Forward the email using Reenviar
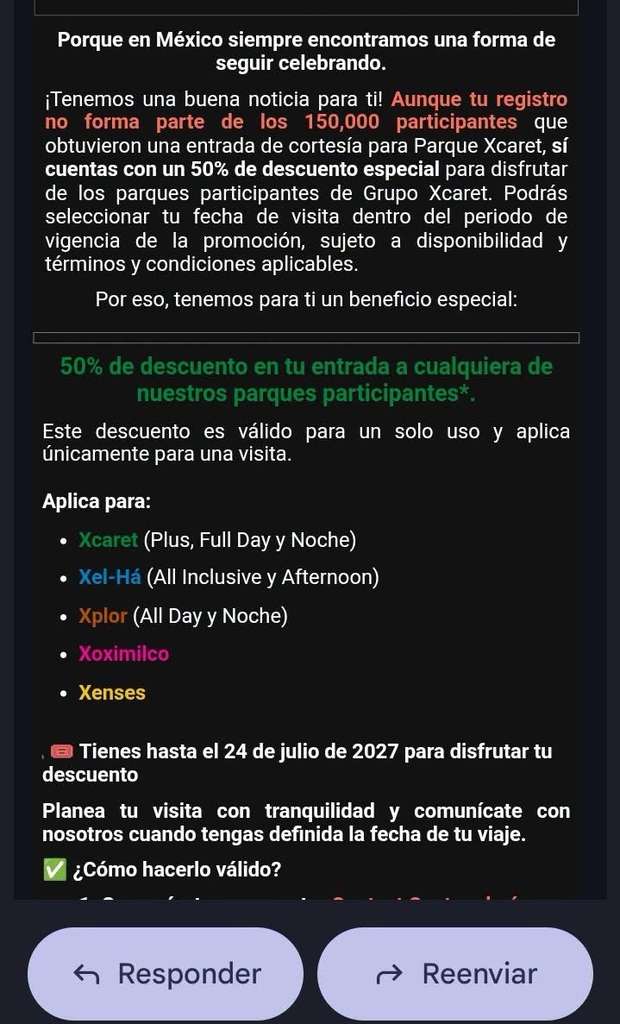The height and width of the screenshot is (1024, 620). [x=455, y=974]
